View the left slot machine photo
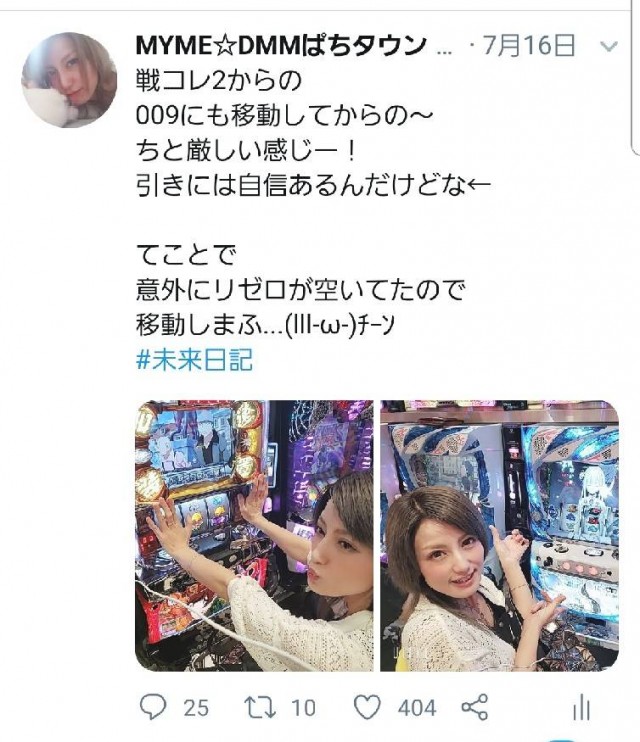This screenshot has width=640, height=742. pos(254,535)
